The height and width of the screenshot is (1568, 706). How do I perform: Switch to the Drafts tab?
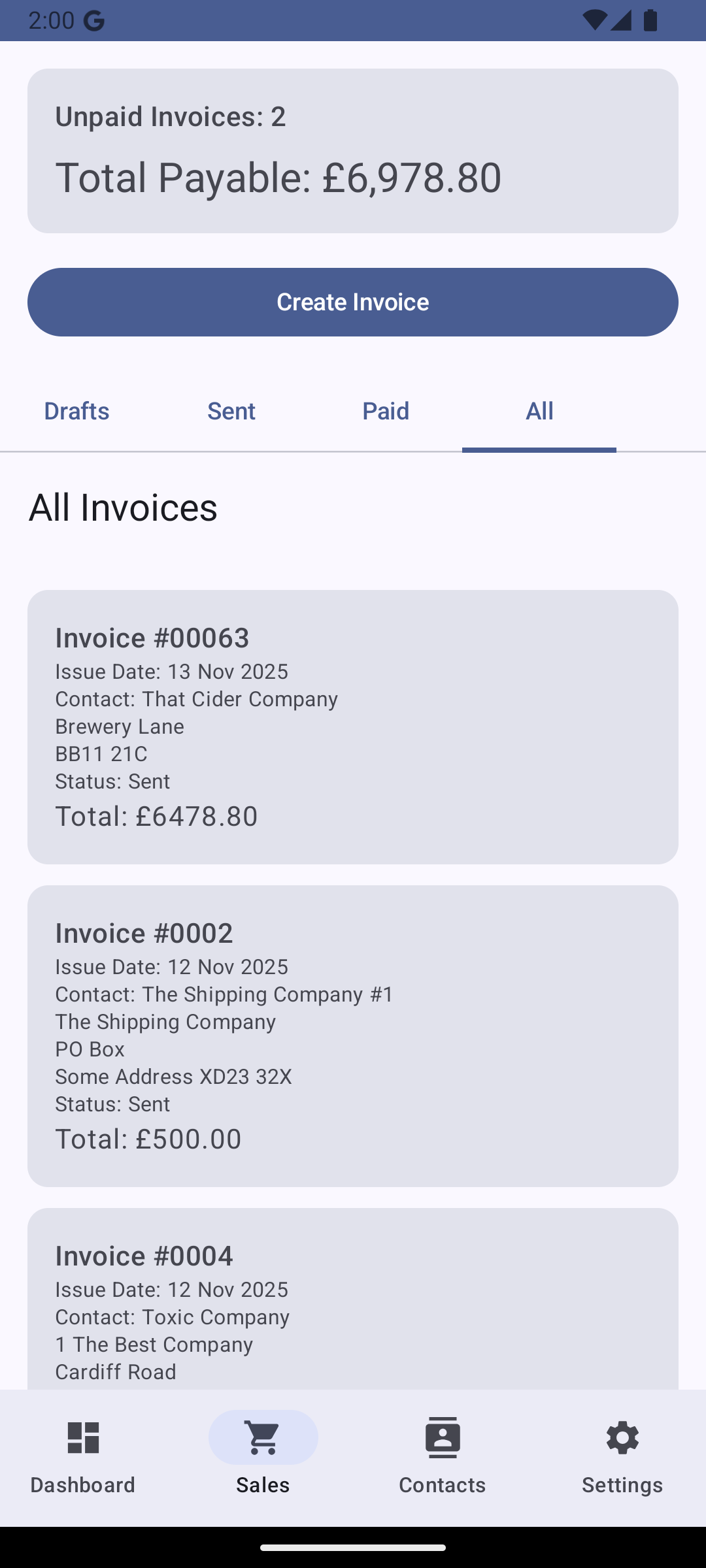point(76,410)
